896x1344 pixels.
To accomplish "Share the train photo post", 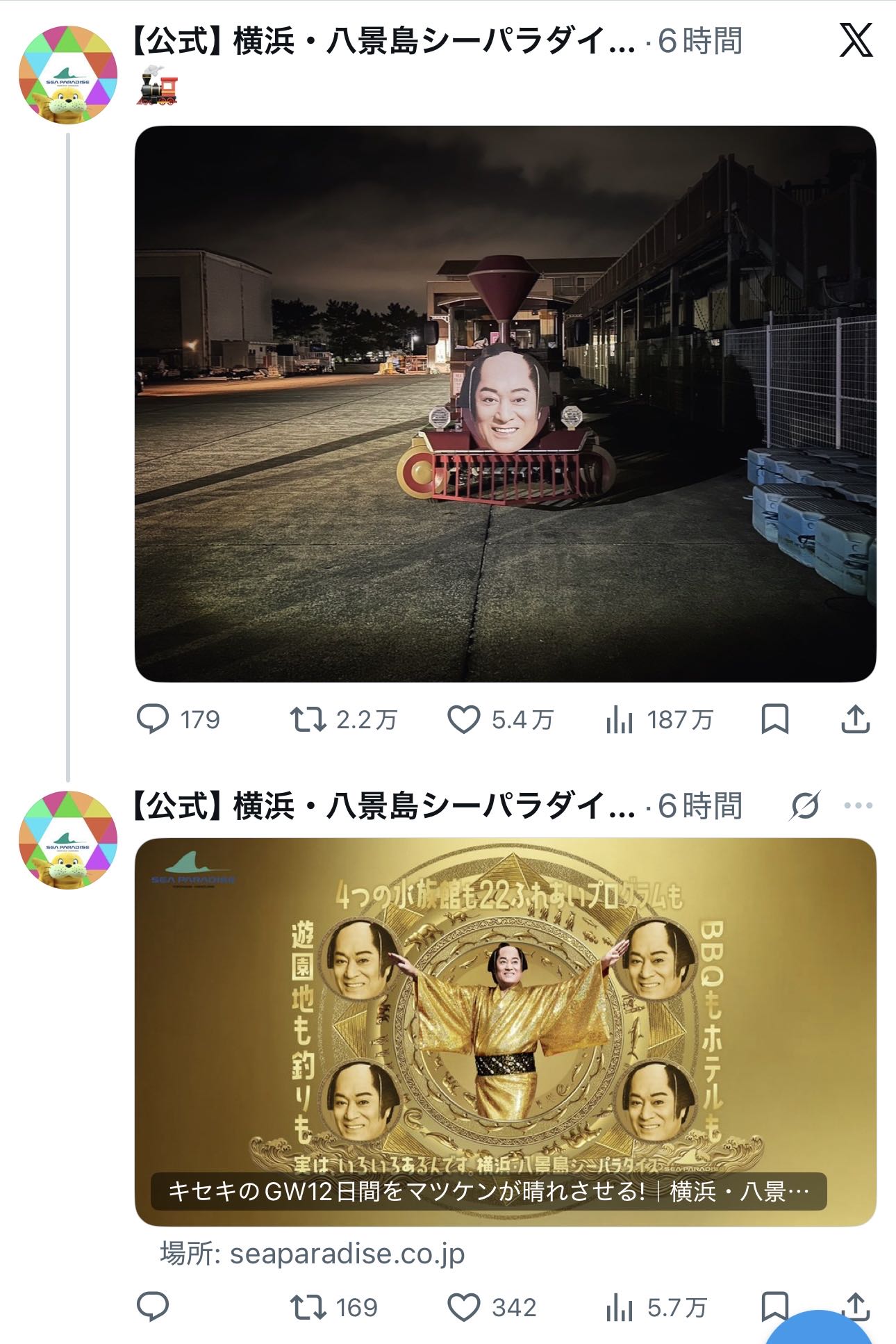I will pyautogui.click(x=856, y=719).
